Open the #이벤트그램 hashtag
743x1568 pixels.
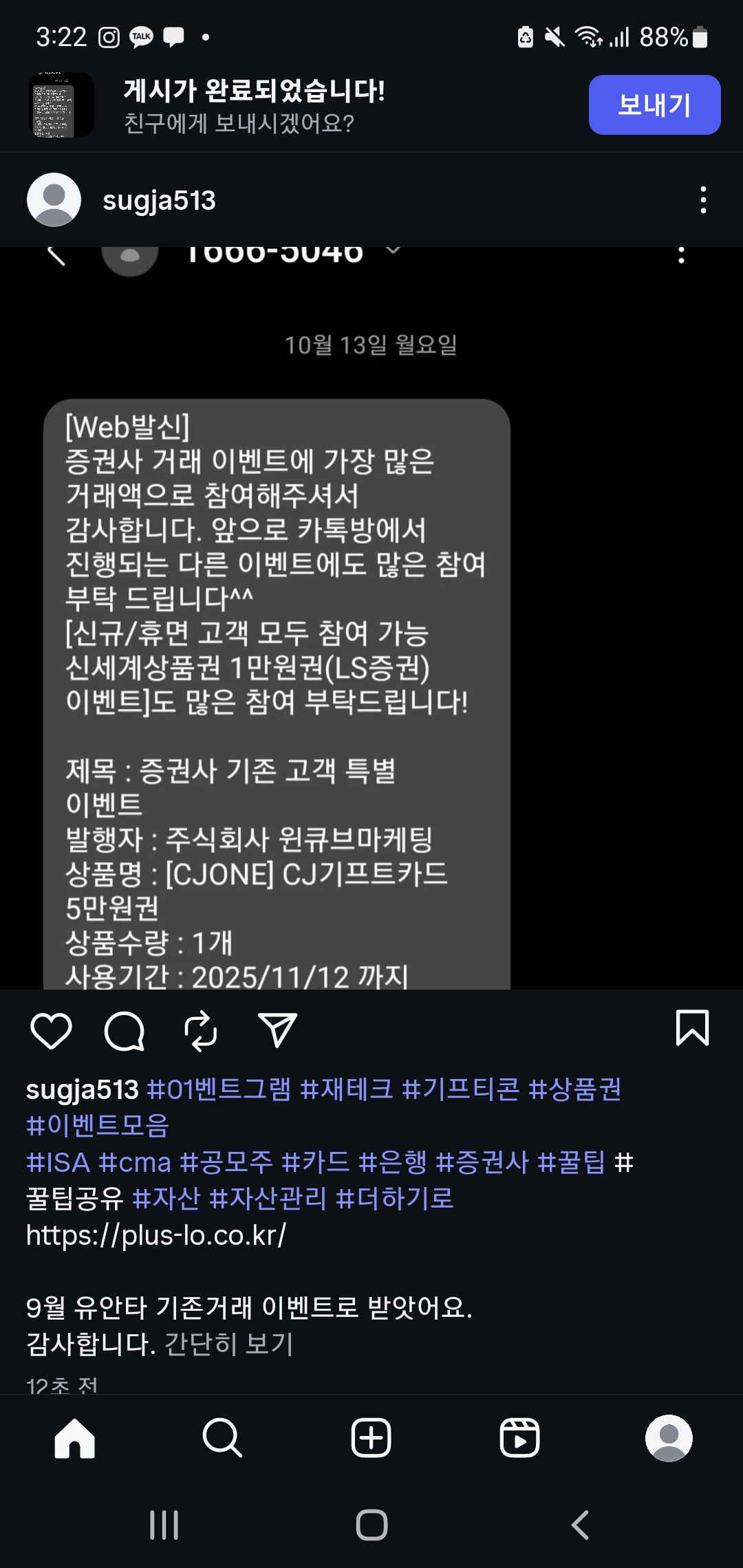219,1089
